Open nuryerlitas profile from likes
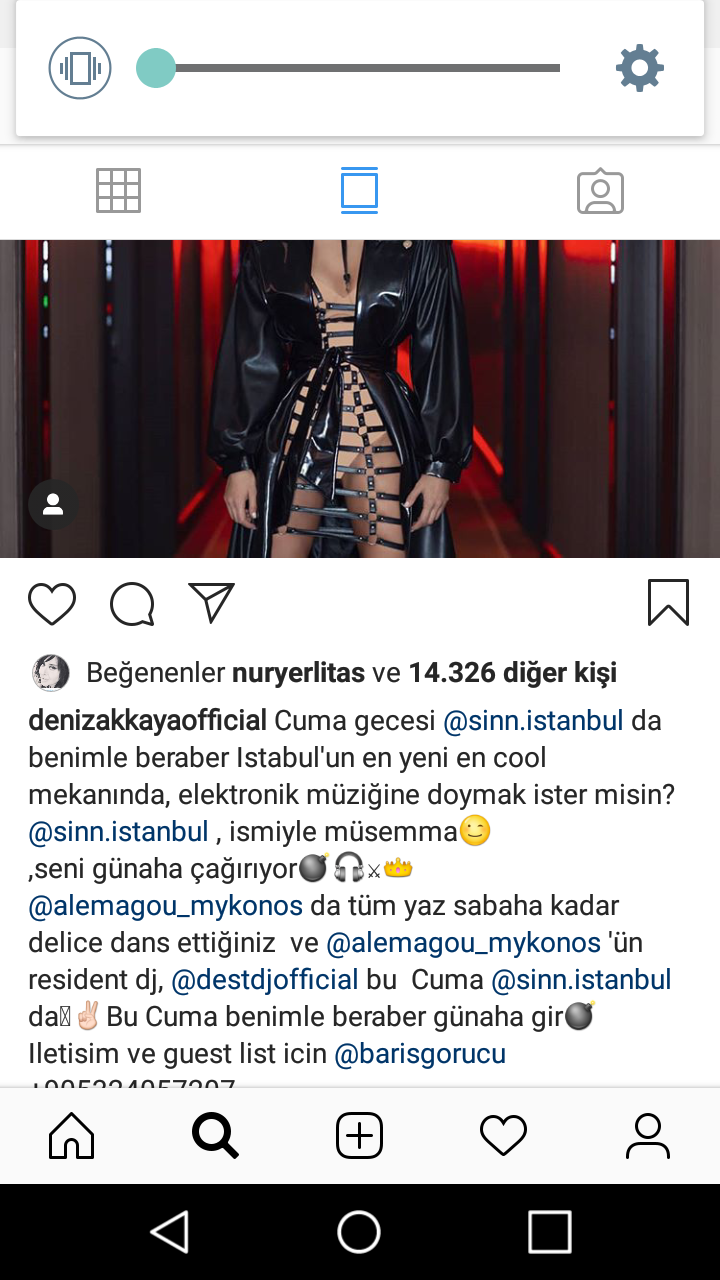The height and width of the screenshot is (1280, 720). point(298,673)
